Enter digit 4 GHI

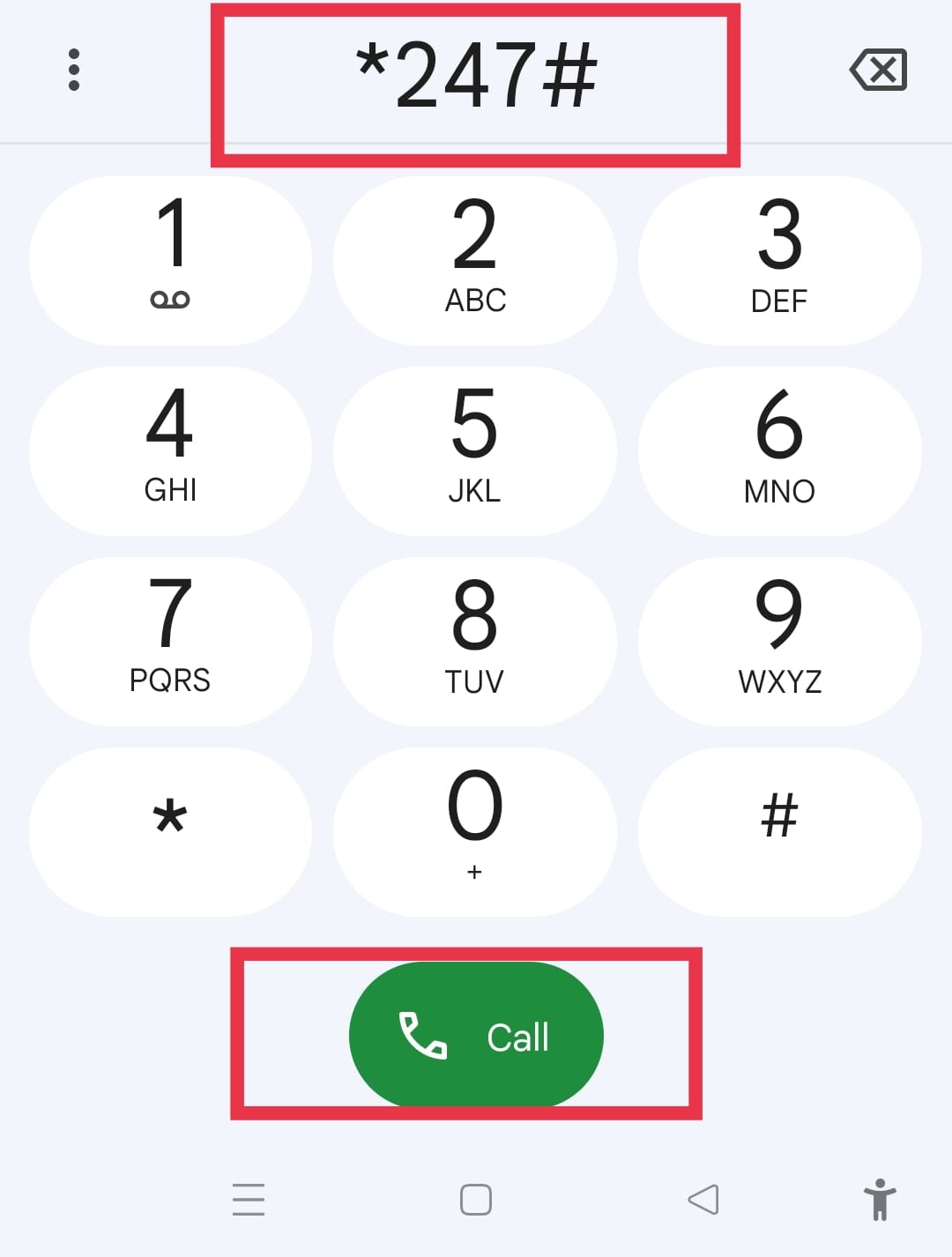coord(170,450)
